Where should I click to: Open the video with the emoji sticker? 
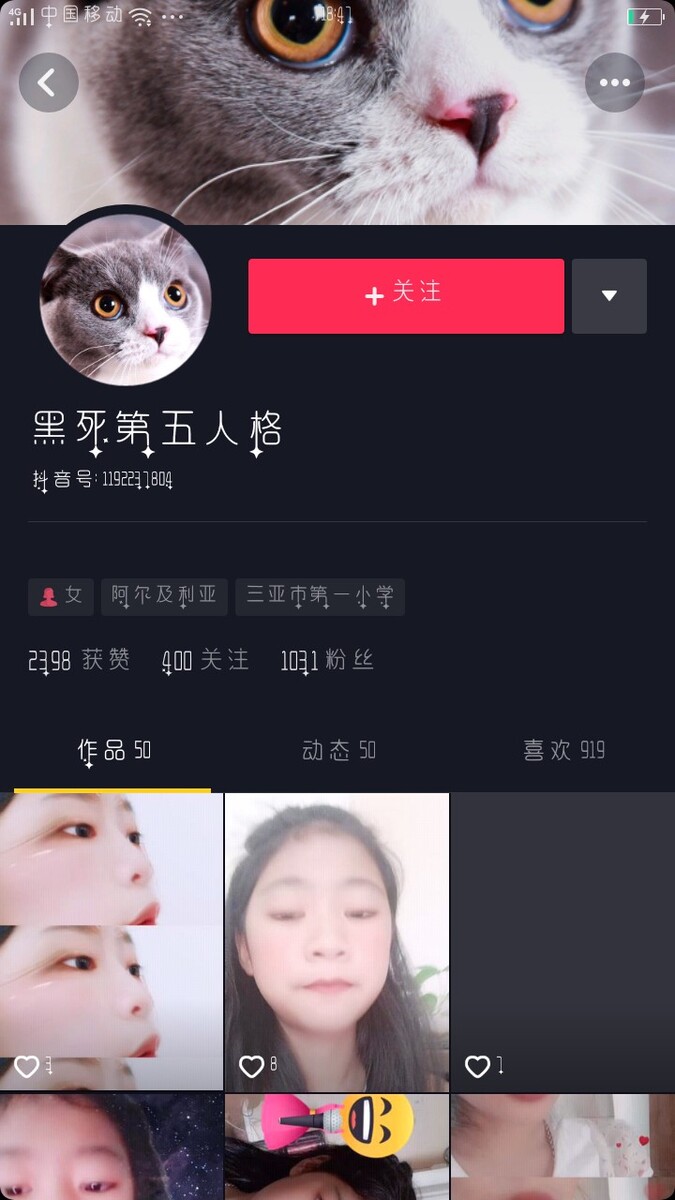point(337,1147)
